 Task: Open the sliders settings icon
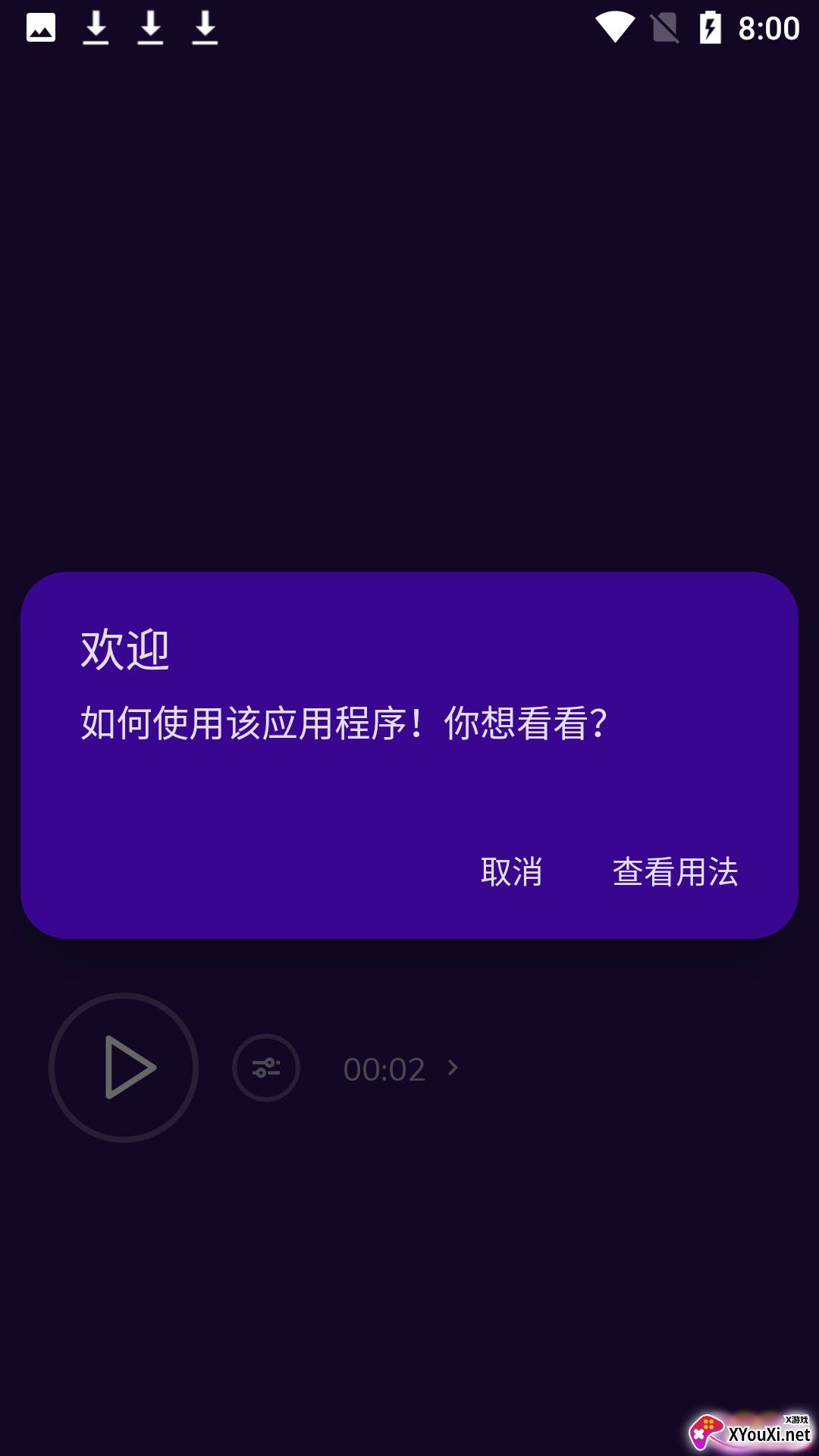pos(266,1068)
